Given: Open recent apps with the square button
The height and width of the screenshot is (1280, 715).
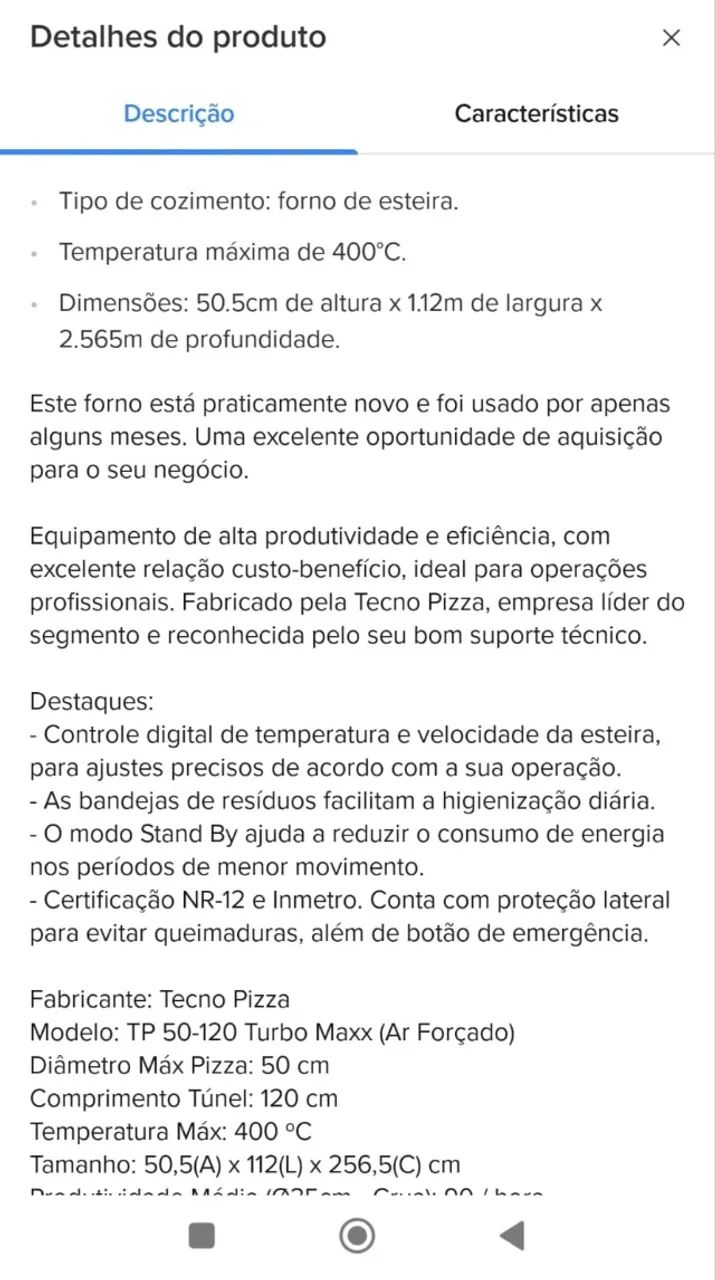Looking at the screenshot, I should (202, 1236).
